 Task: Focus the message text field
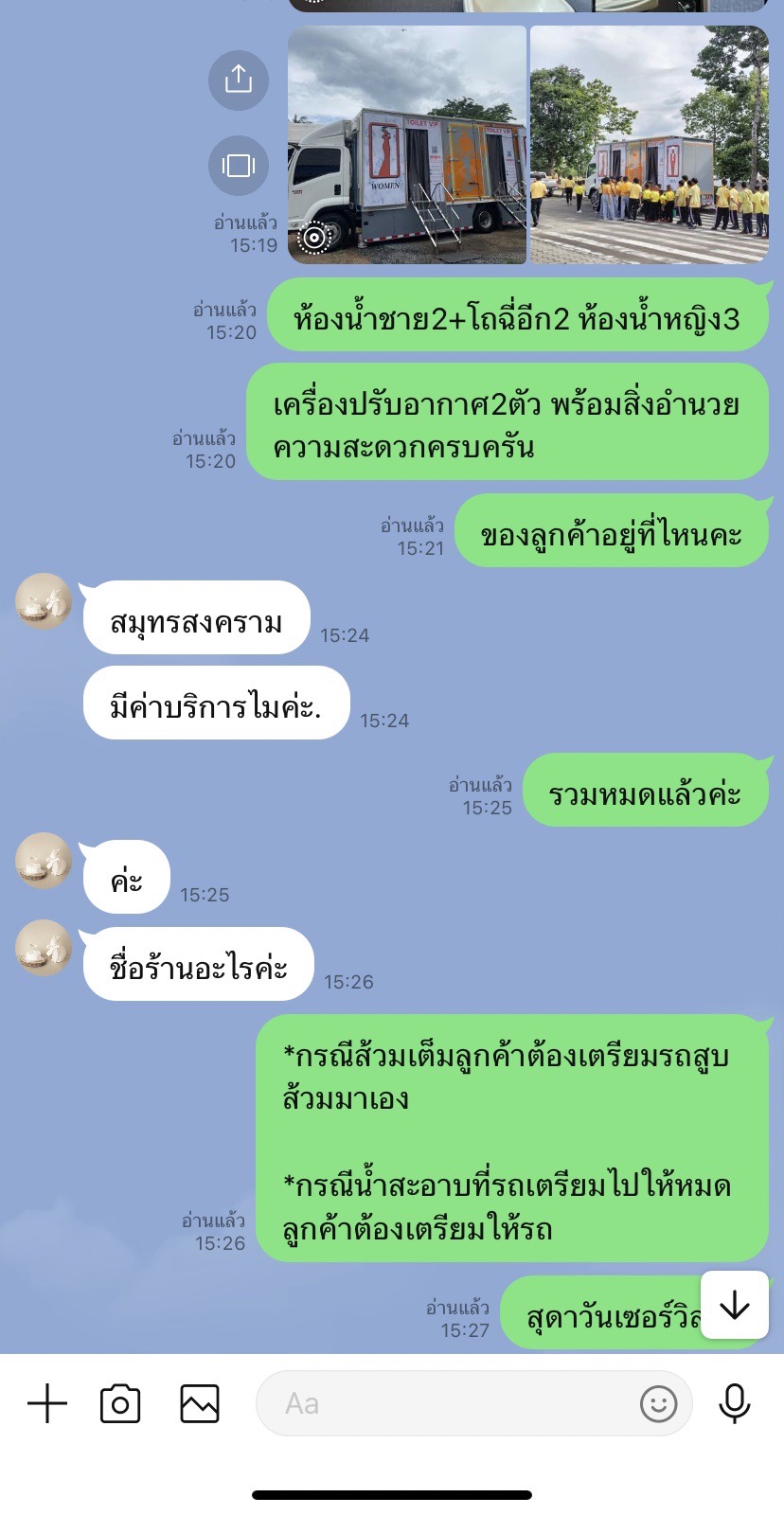(445, 1403)
